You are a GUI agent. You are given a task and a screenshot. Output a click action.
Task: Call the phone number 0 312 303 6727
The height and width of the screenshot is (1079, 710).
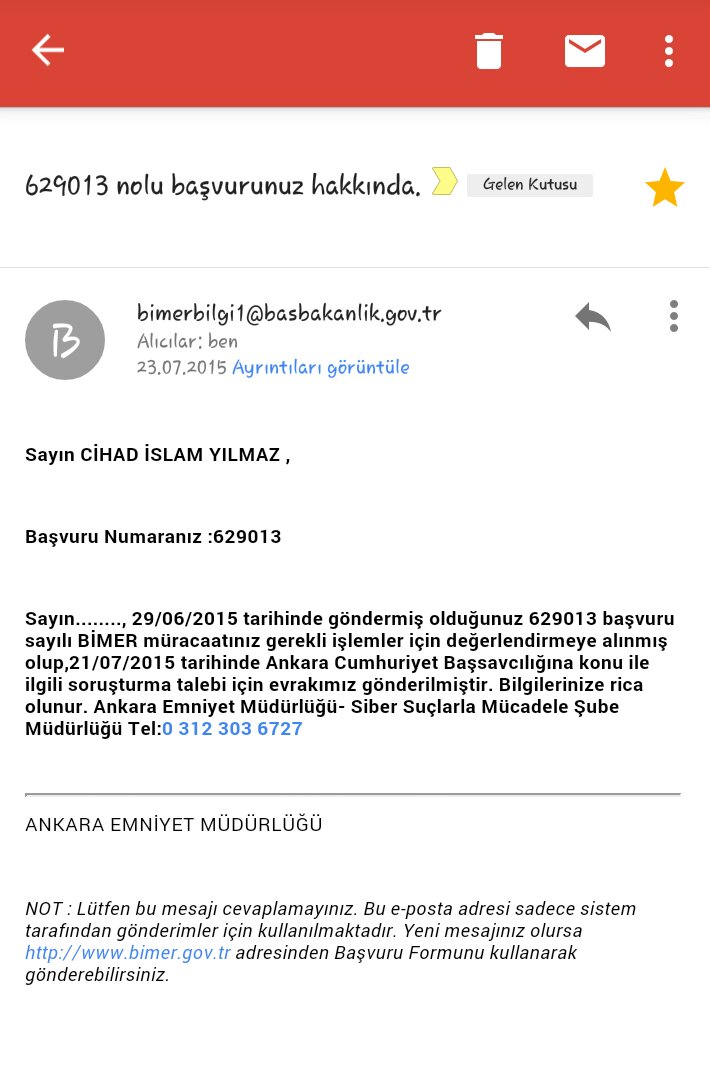[x=232, y=729]
